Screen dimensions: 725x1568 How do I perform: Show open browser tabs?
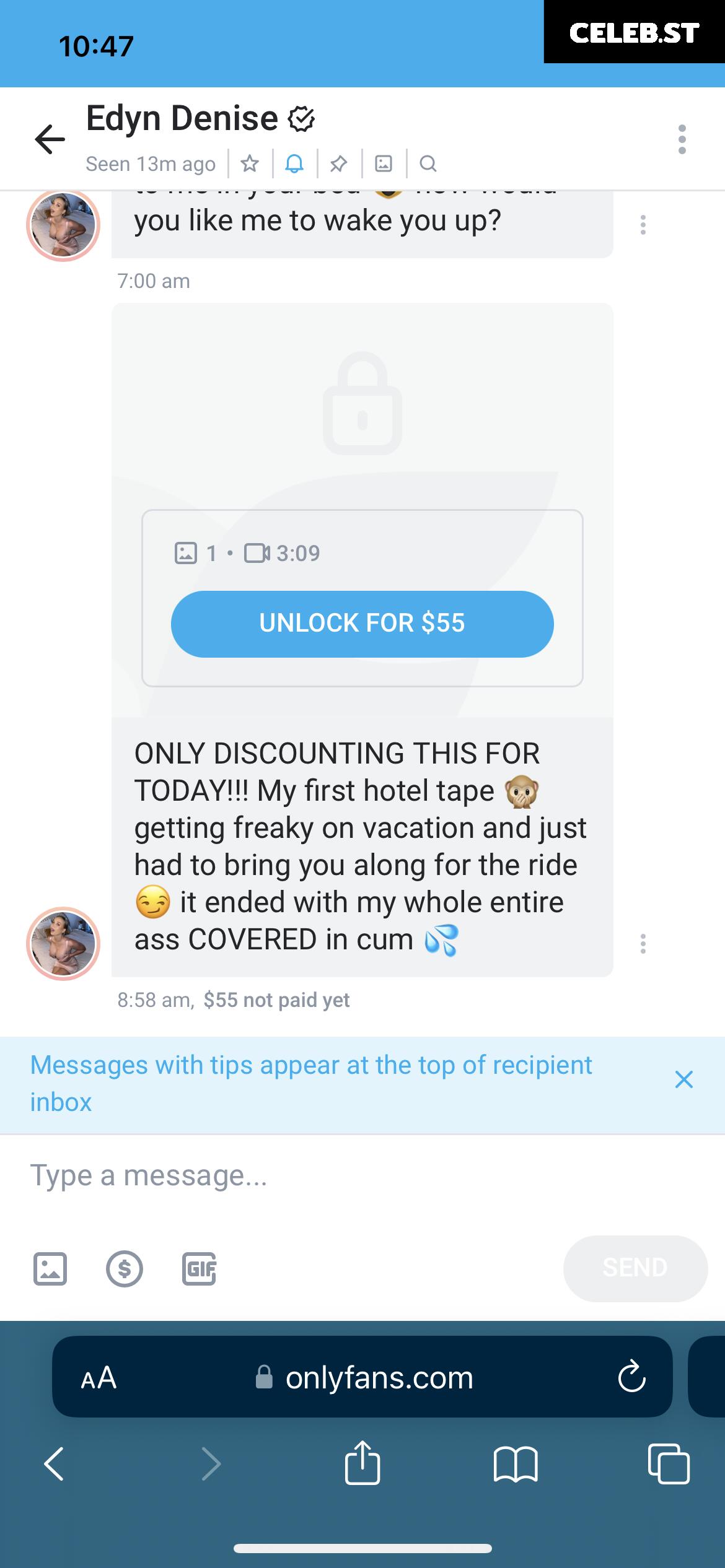(x=669, y=1463)
